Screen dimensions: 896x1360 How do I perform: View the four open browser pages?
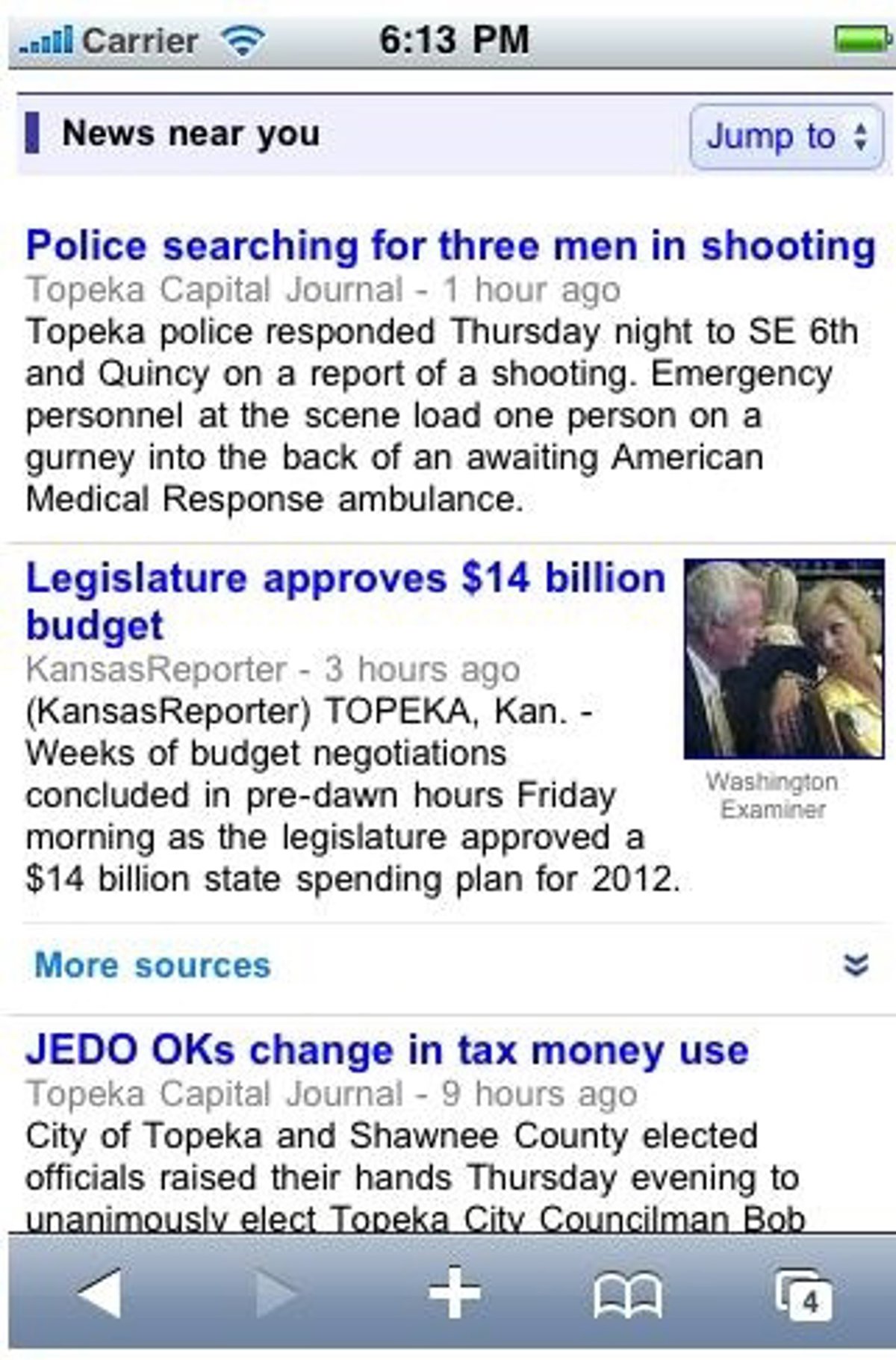[x=803, y=1293]
